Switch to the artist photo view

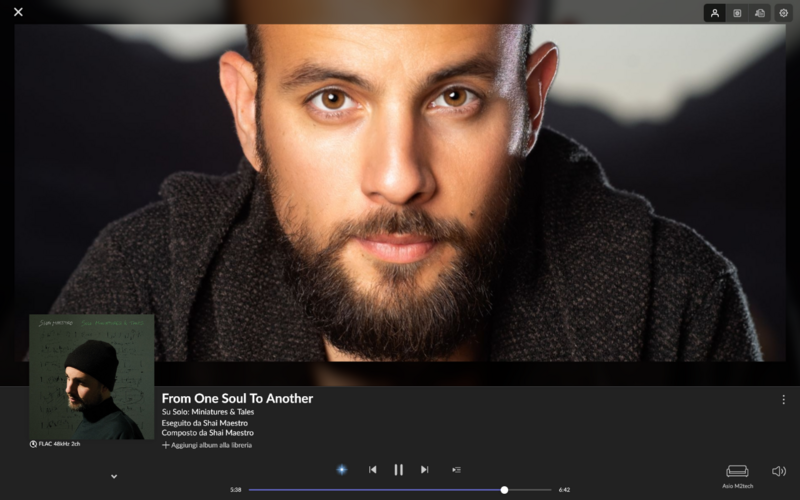[x=714, y=13]
